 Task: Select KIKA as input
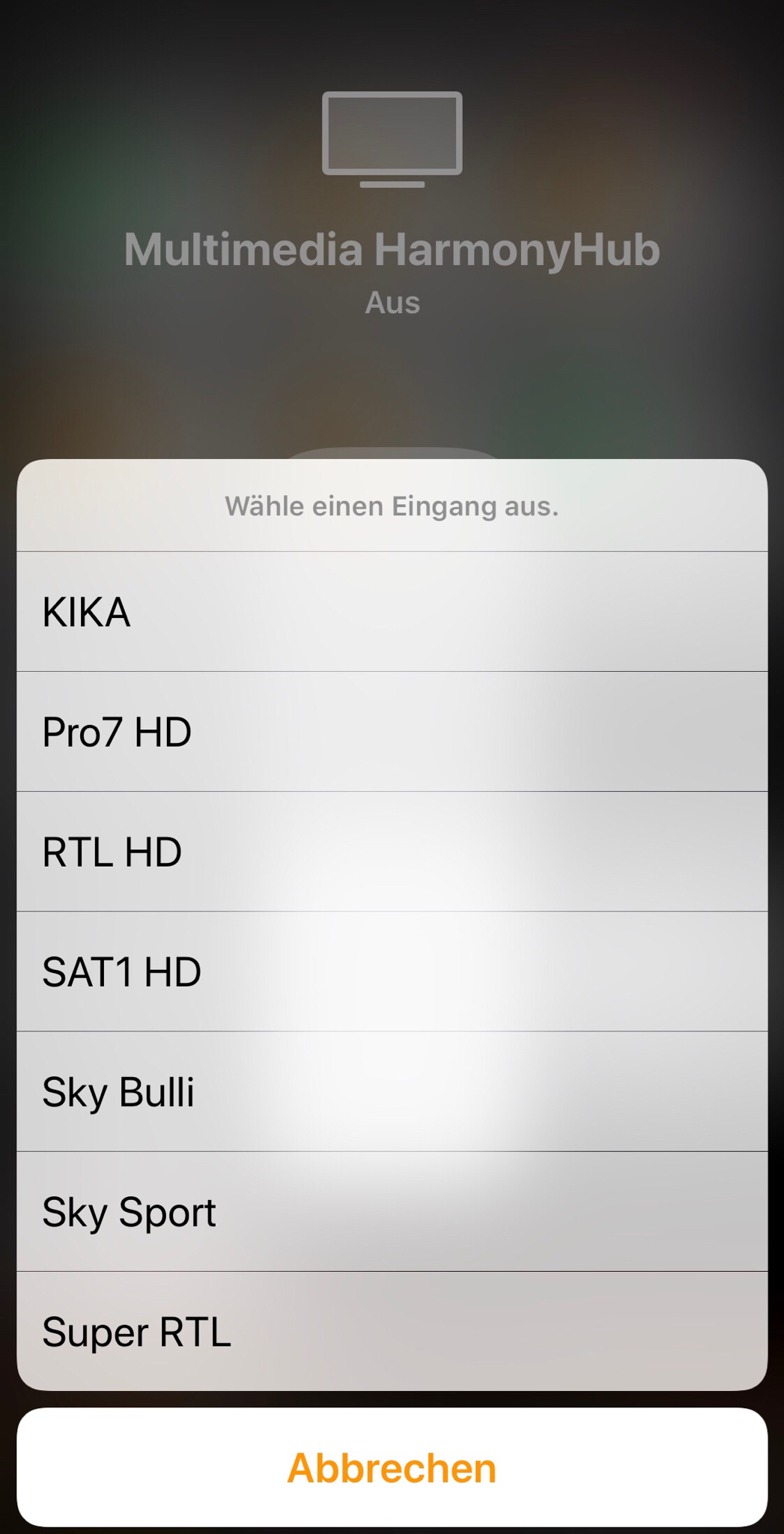392,612
